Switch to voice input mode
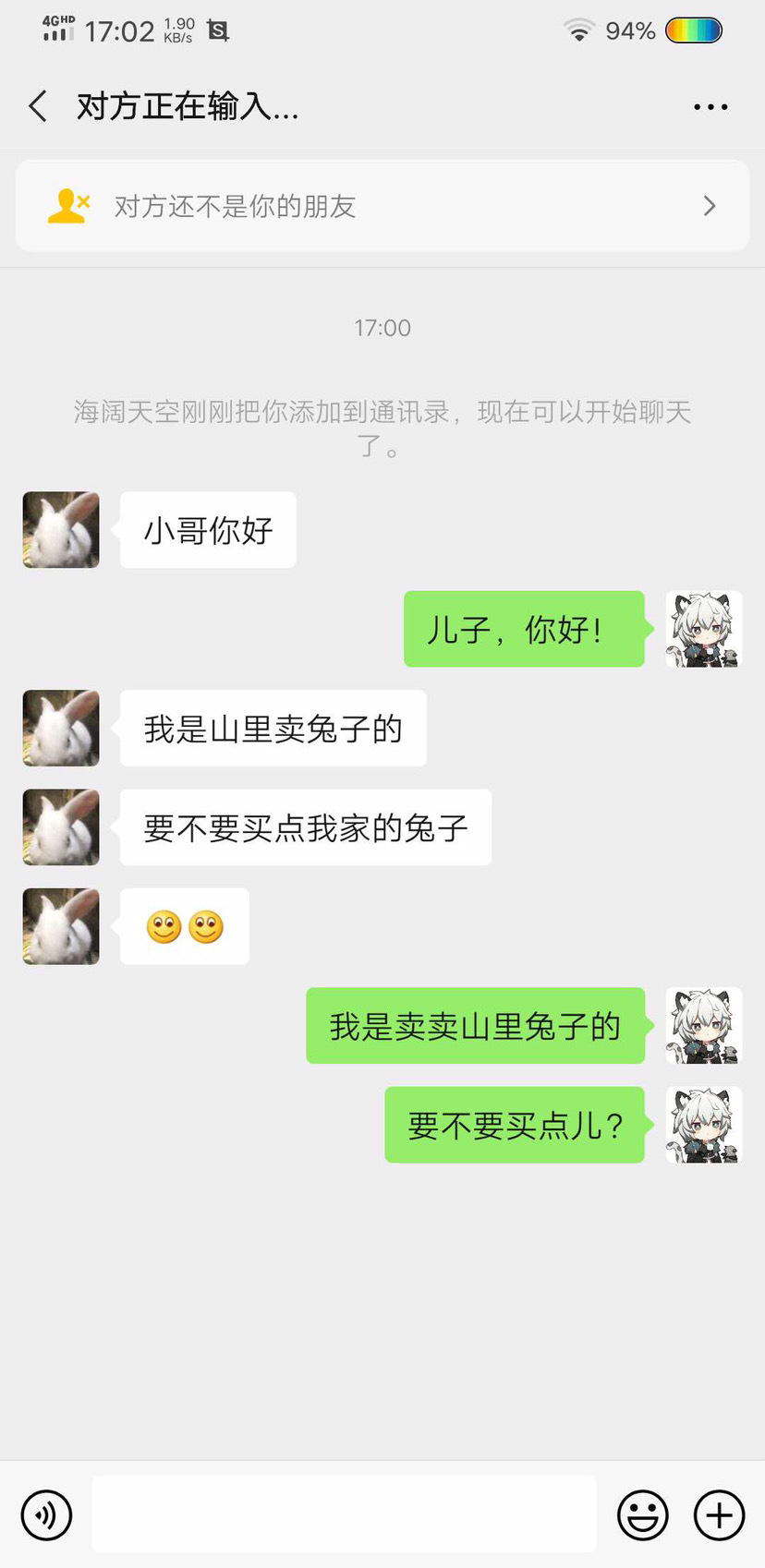This screenshot has width=765, height=1568. pyautogui.click(x=46, y=1515)
